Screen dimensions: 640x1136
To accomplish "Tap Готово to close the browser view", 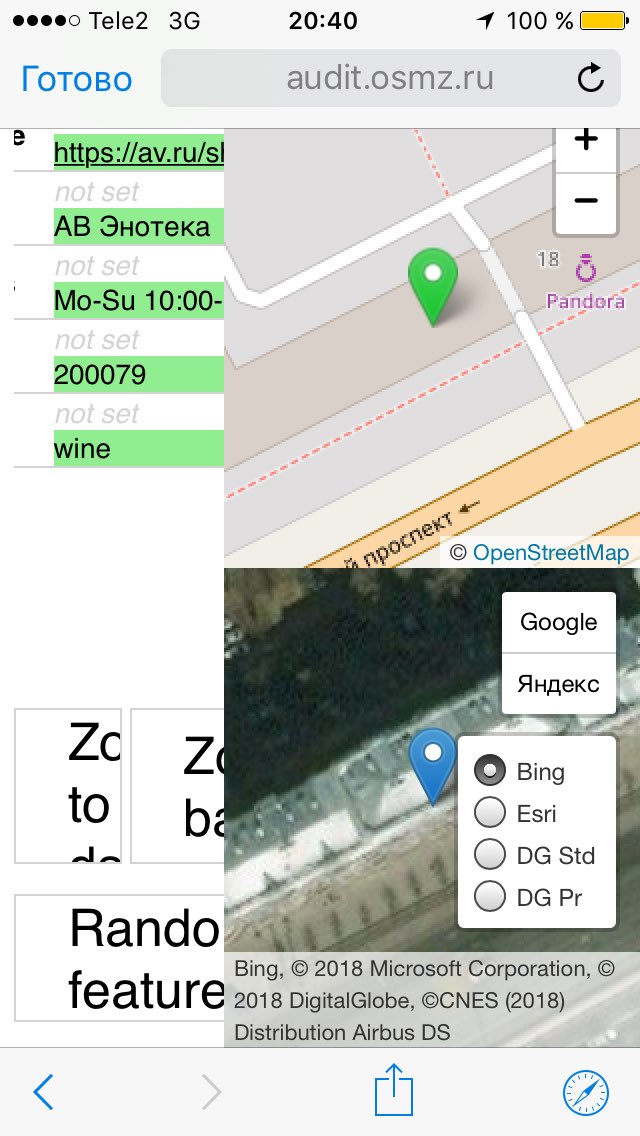I will 76,78.
